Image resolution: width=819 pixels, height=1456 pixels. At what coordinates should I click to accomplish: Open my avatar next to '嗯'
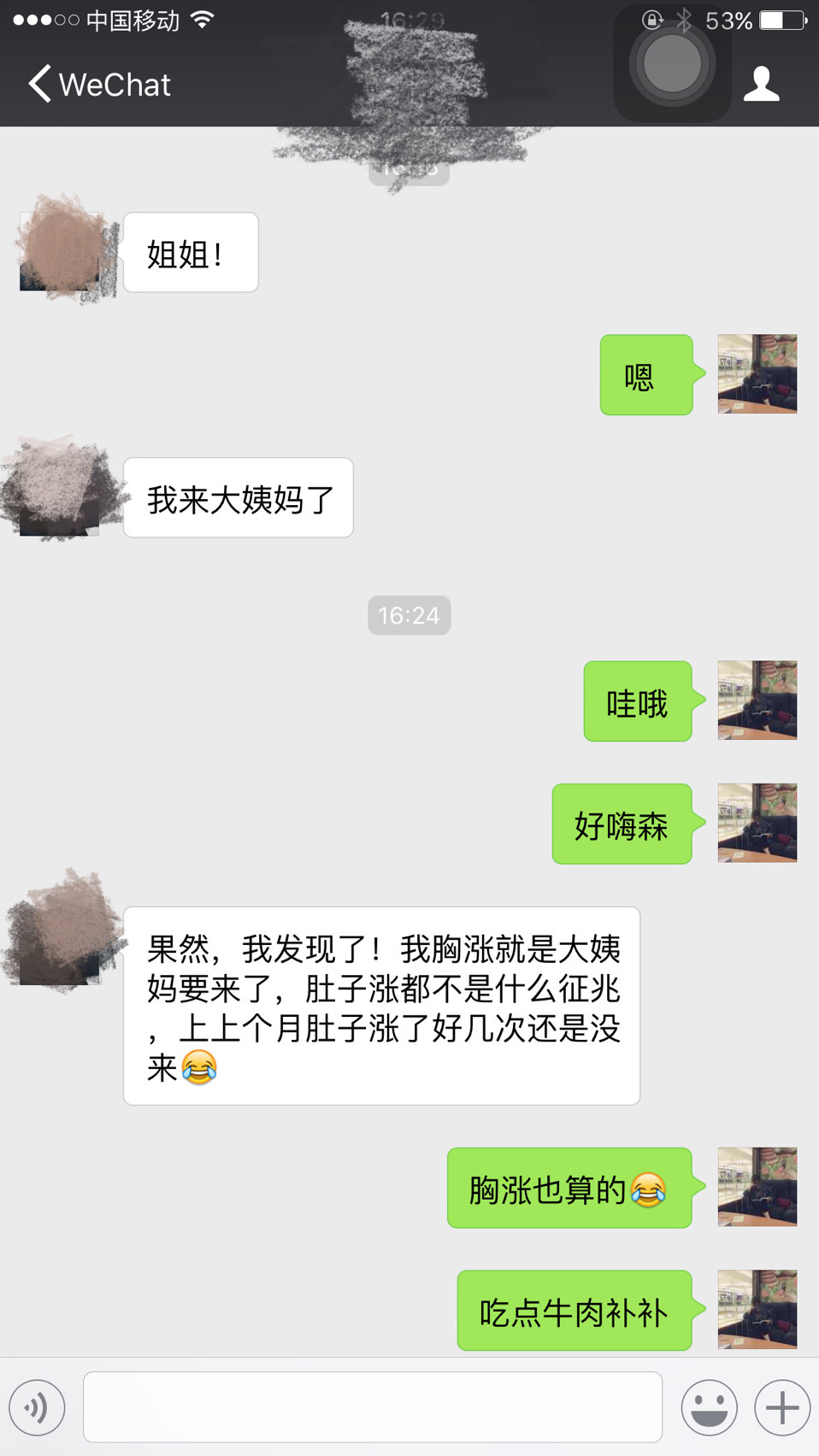point(757,374)
